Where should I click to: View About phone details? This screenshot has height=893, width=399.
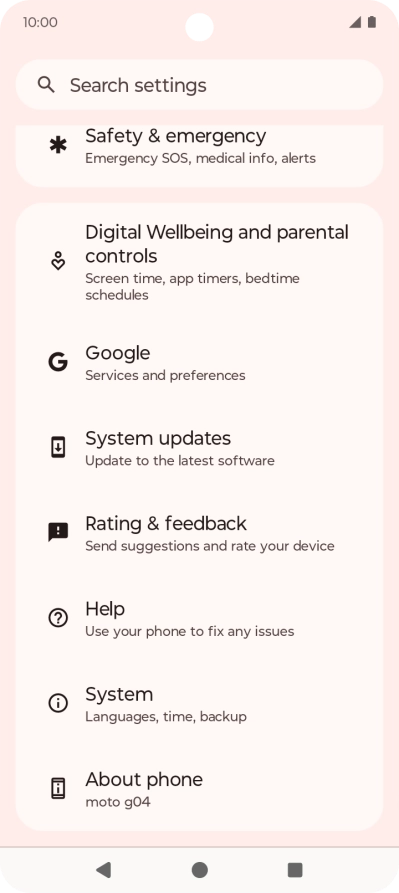click(x=199, y=789)
